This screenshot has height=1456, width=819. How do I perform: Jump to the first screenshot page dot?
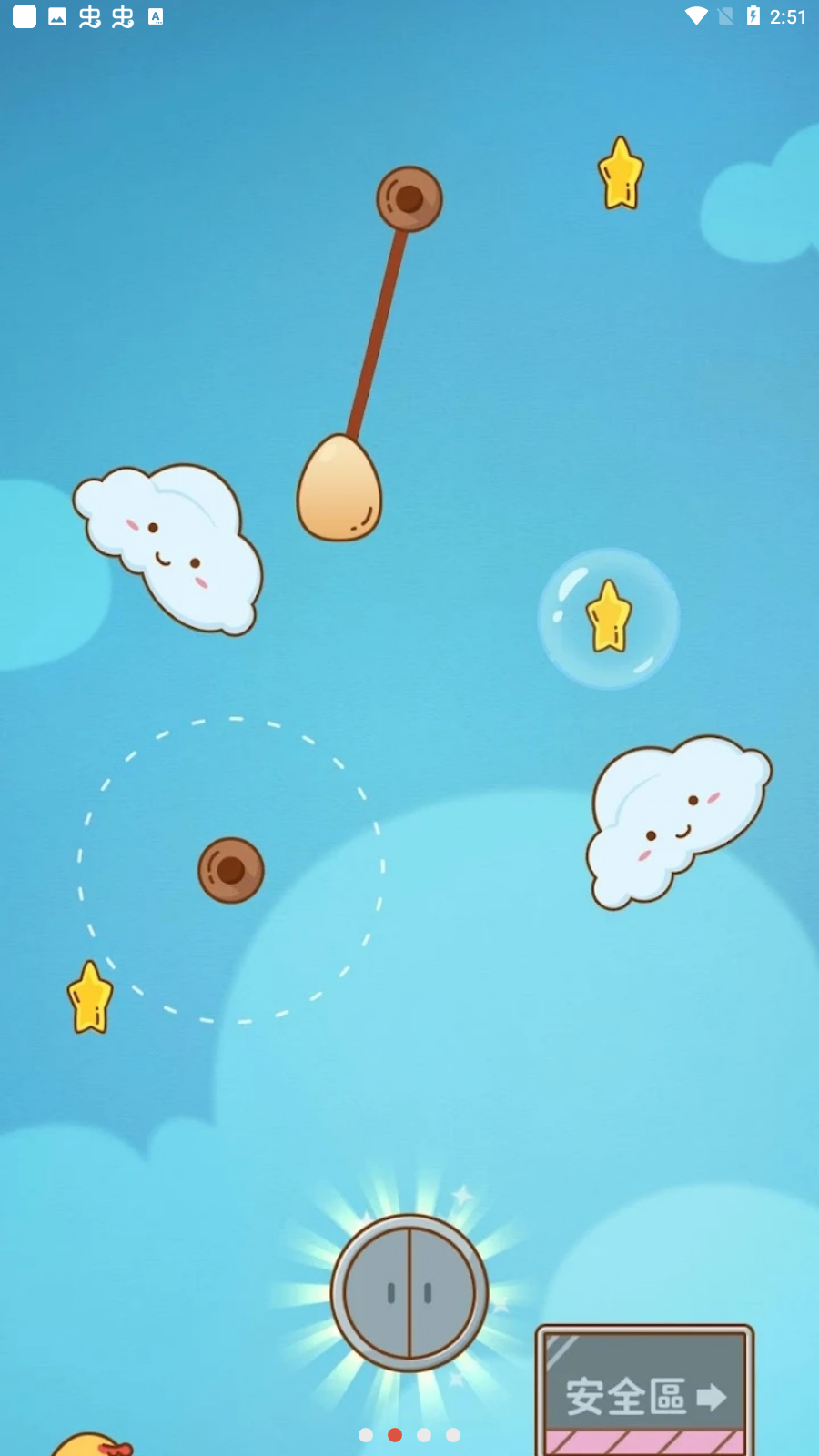click(366, 1435)
